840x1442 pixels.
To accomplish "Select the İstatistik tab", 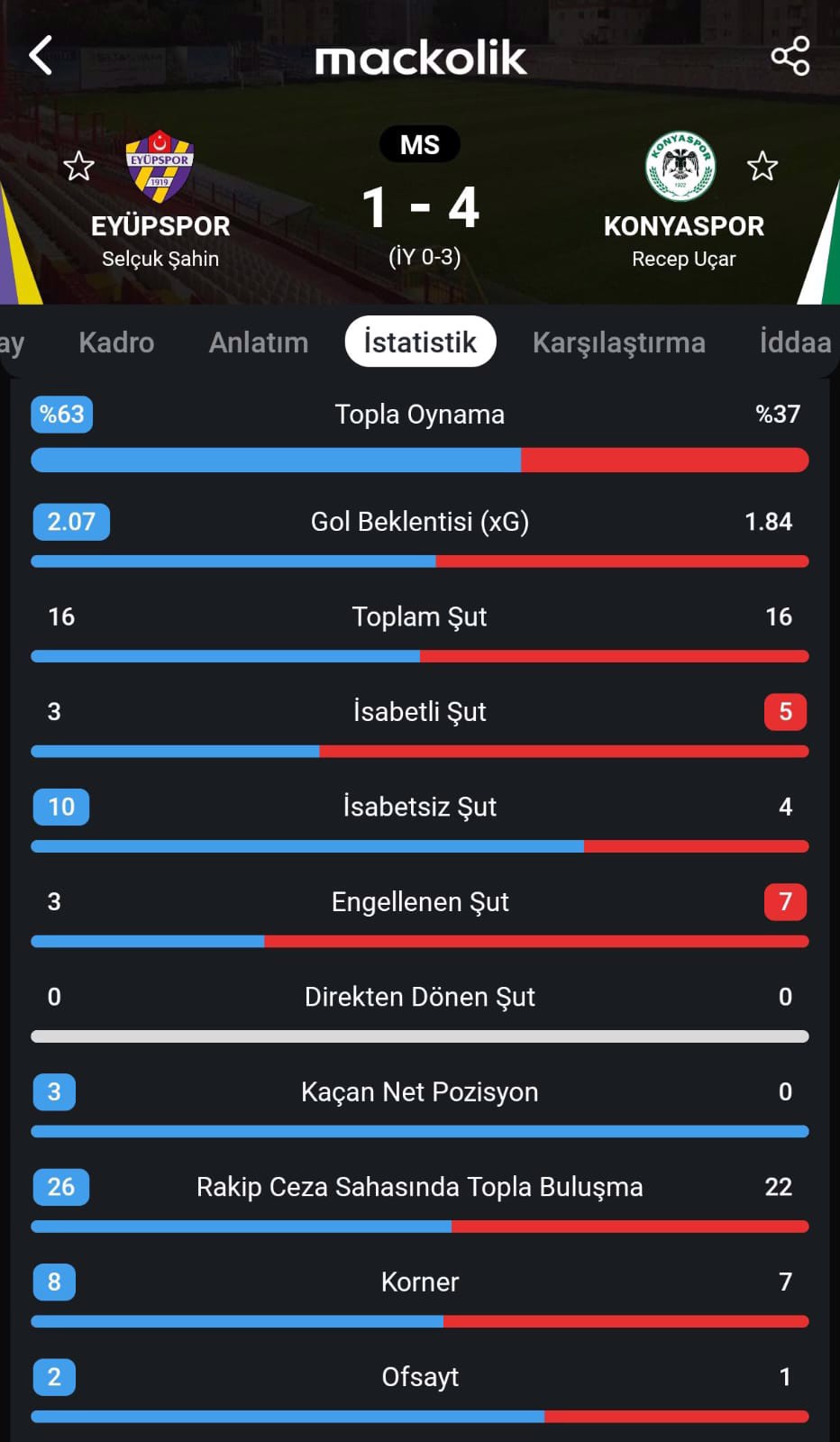I will tap(420, 342).
